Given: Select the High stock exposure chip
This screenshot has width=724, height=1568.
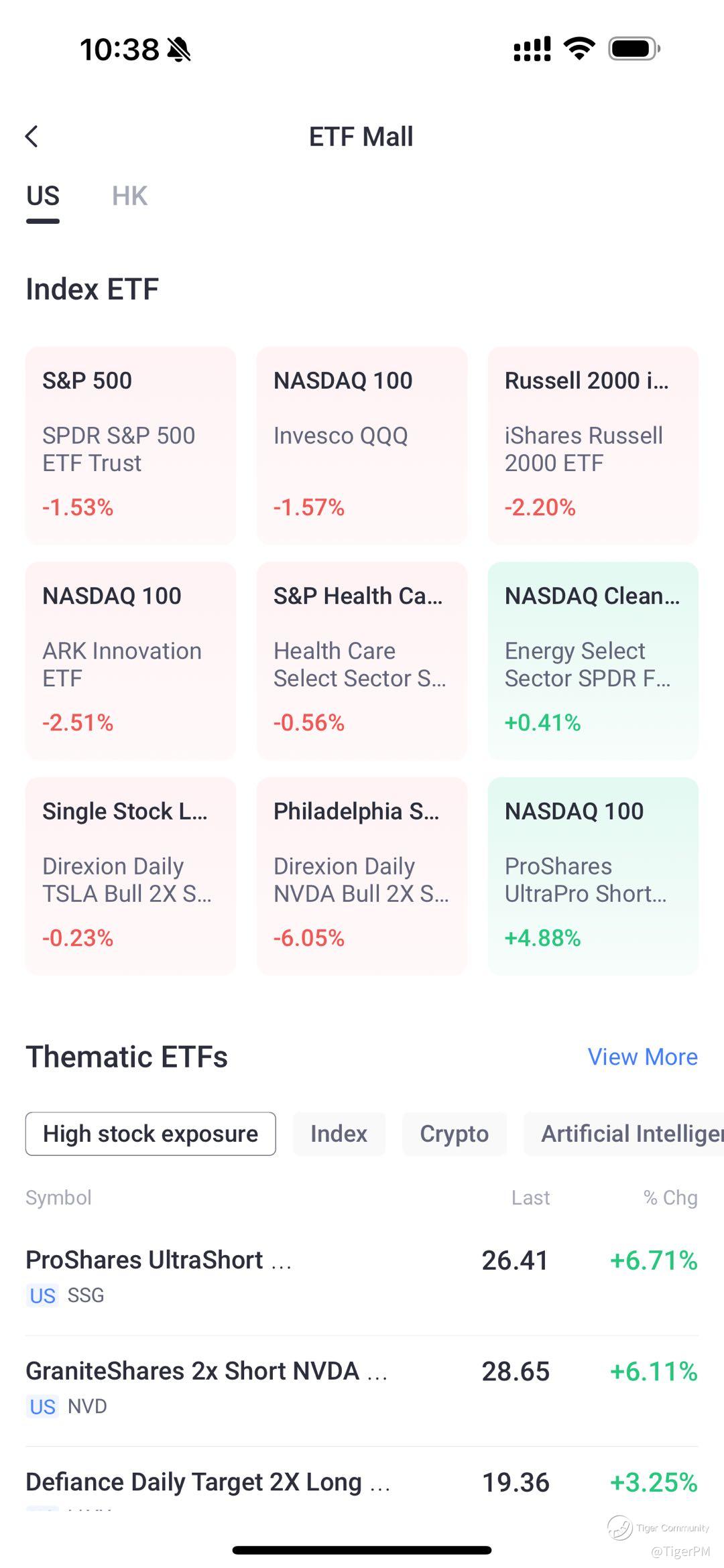Looking at the screenshot, I should tap(151, 1134).
